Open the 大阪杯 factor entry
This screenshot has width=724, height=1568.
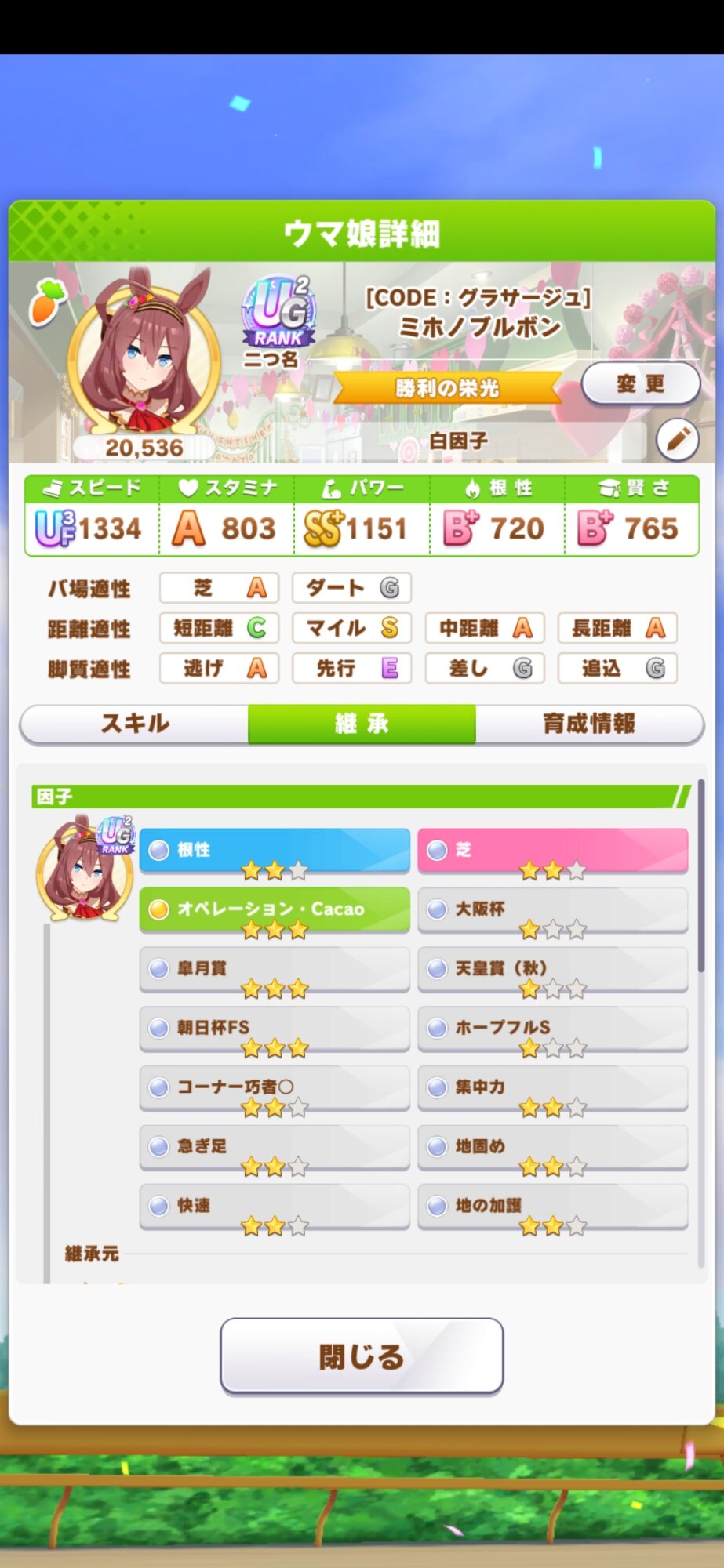[x=553, y=909]
